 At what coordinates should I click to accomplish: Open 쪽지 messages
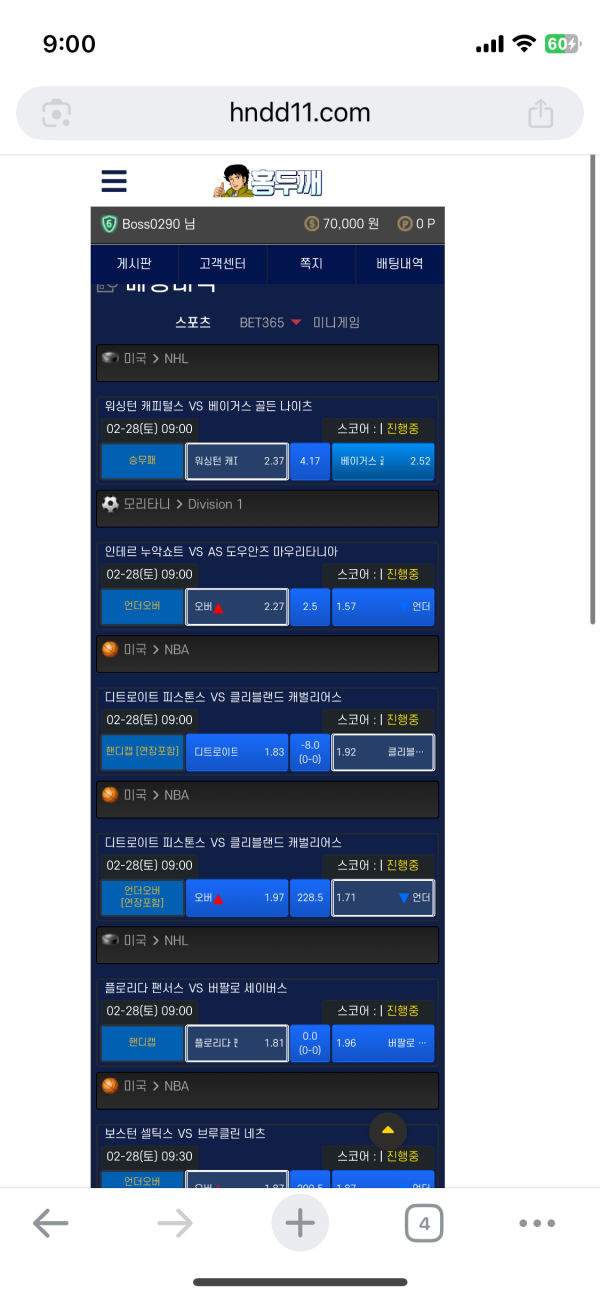[311, 264]
